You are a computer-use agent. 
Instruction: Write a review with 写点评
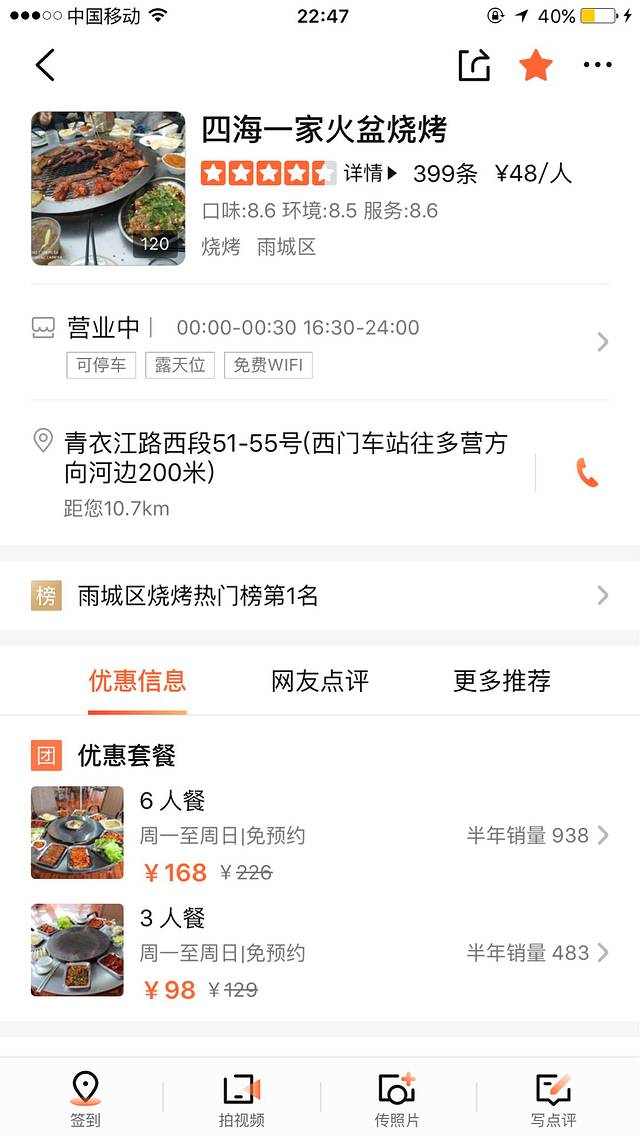click(553, 1098)
